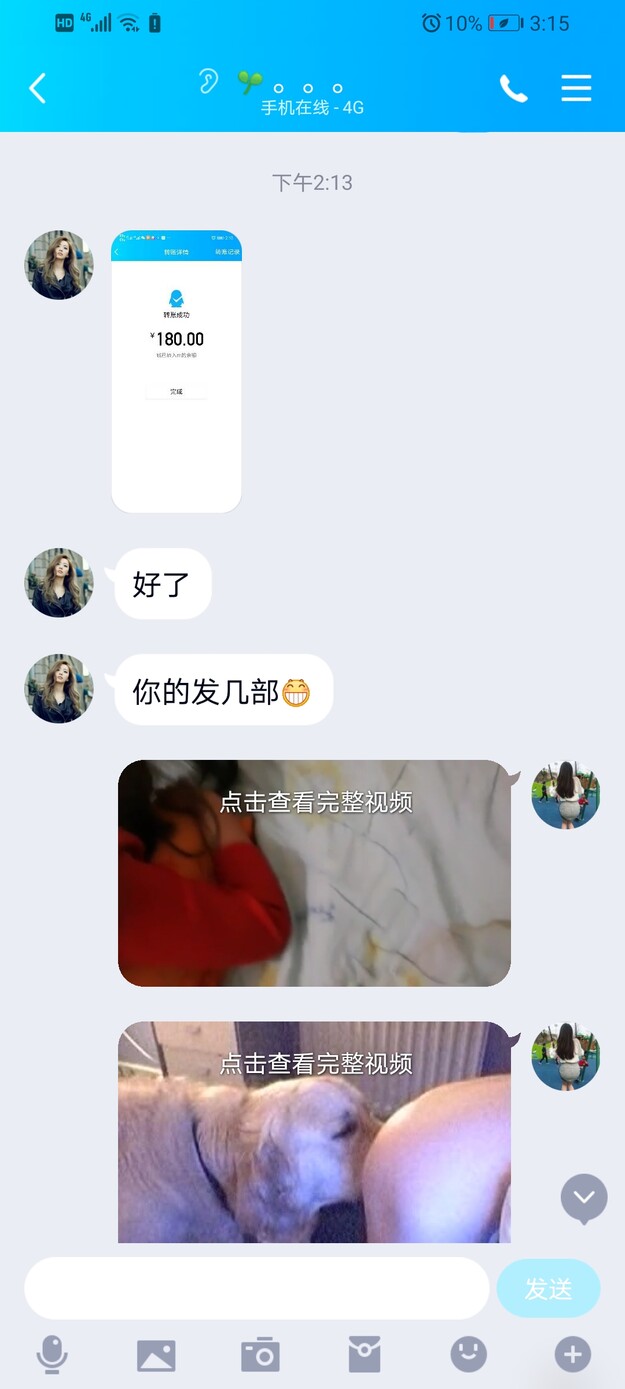Record a voice message with the microphone

(52, 1355)
